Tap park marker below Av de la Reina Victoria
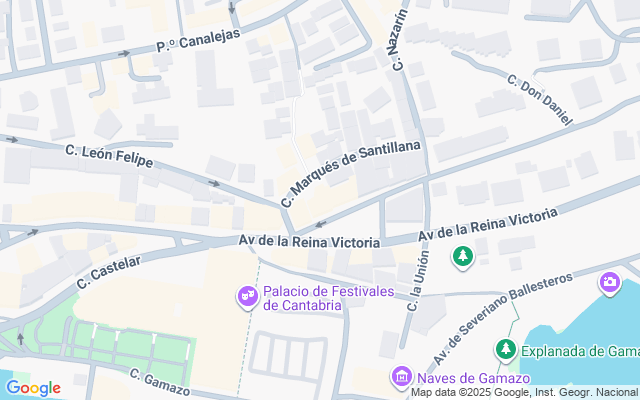 coord(462,257)
